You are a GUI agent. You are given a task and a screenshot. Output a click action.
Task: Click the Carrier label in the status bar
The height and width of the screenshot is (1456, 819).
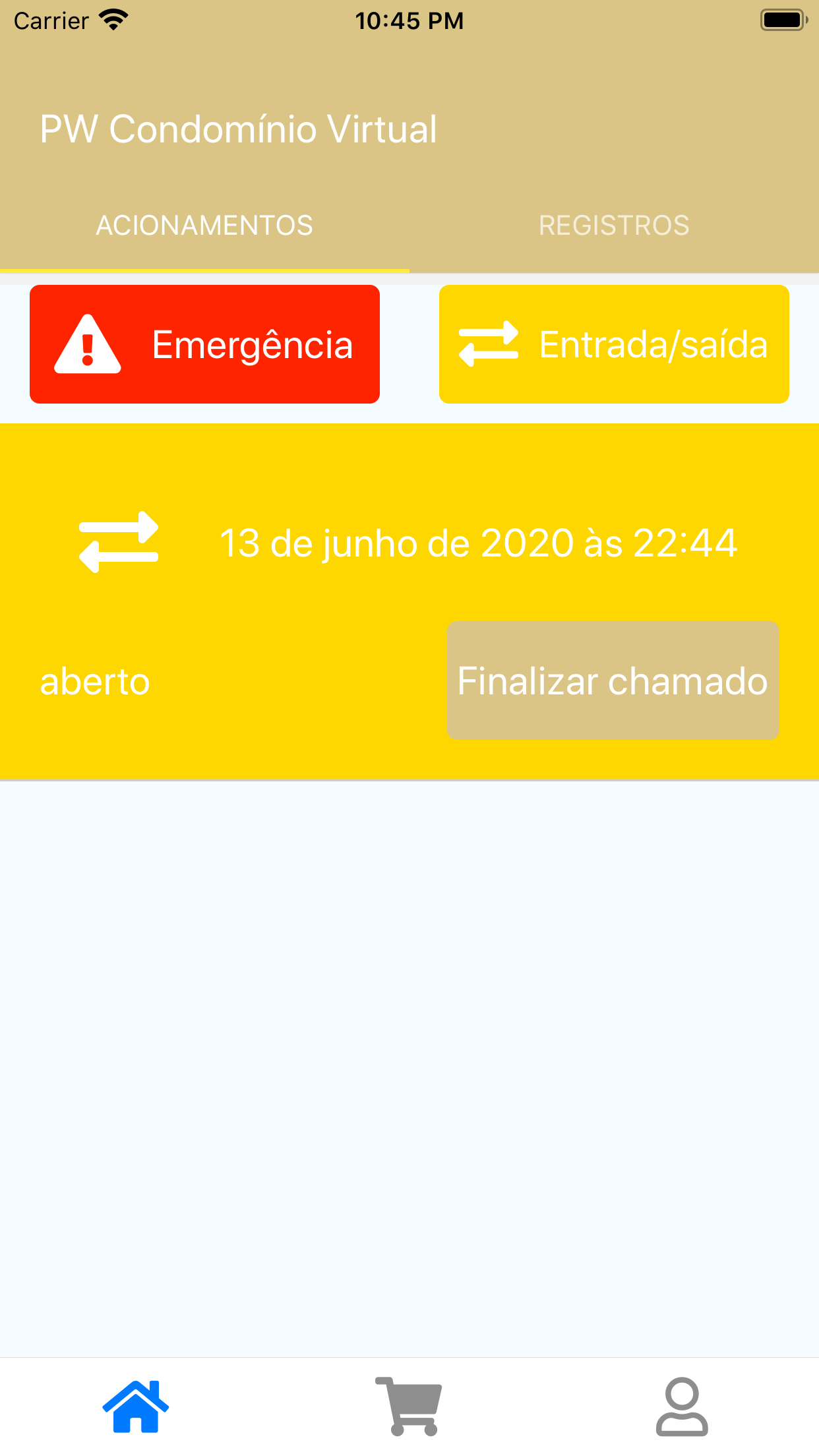[51, 20]
